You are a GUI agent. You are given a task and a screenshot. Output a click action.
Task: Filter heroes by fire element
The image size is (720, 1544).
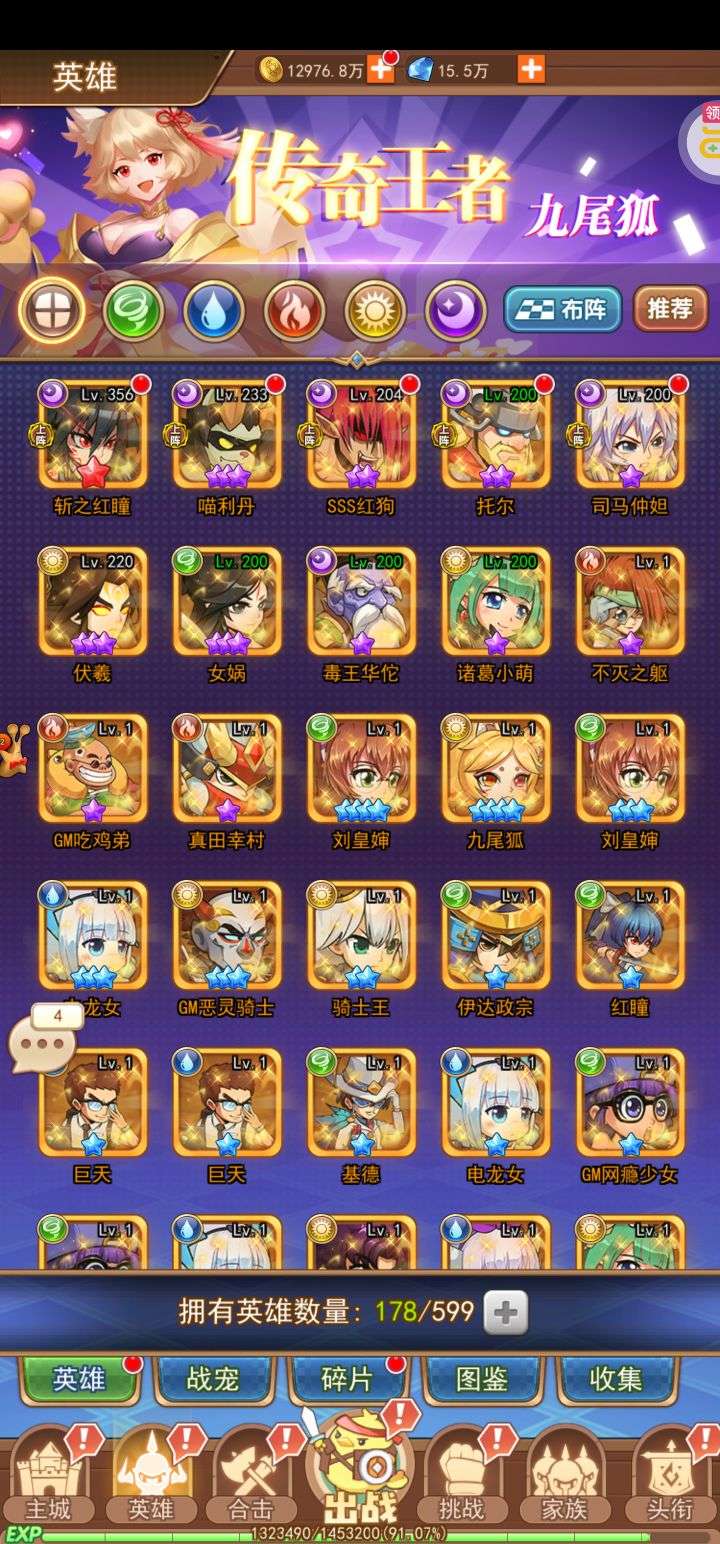(x=295, y=311)
